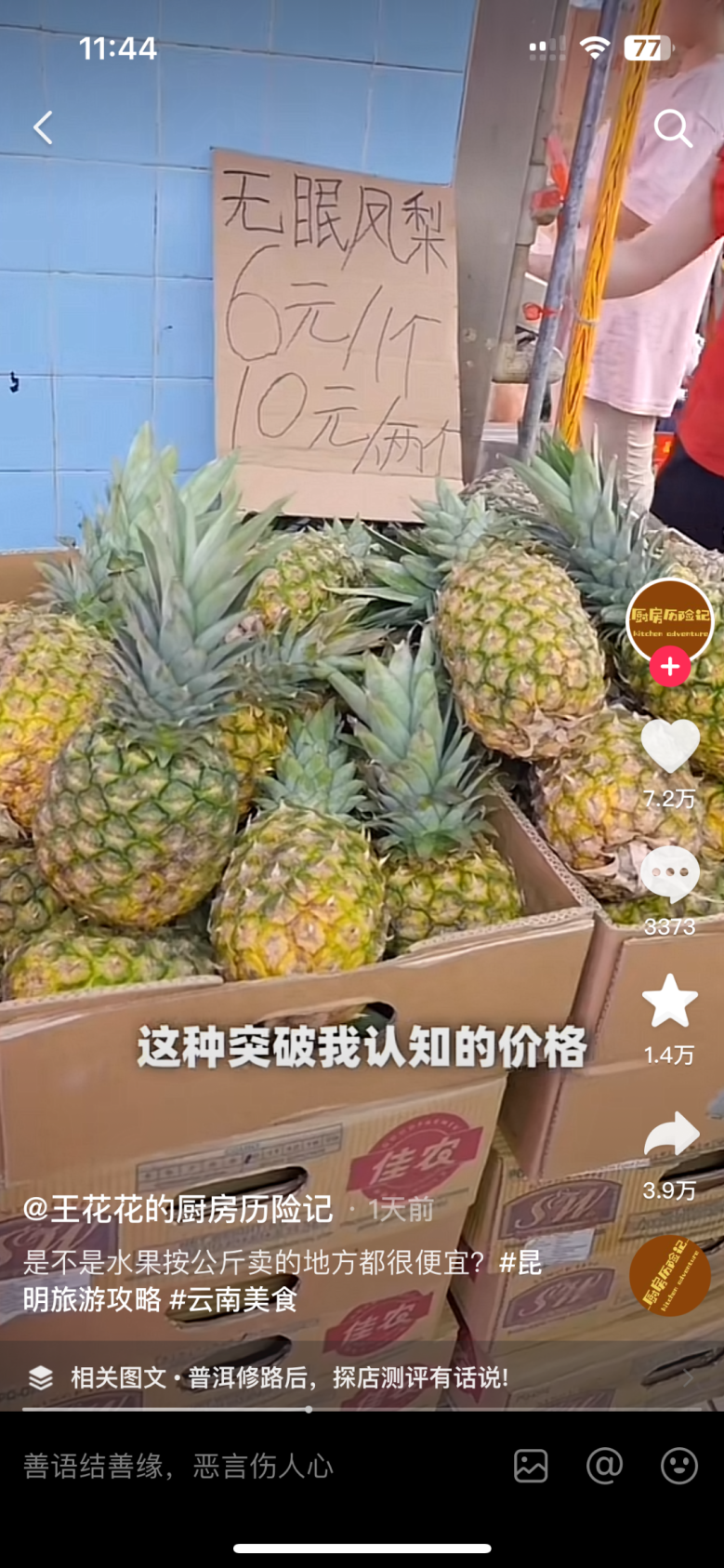Open the emoji panel beside the comment box
The width and height of the screenshot is (724, 1568).
(677, 1465)
